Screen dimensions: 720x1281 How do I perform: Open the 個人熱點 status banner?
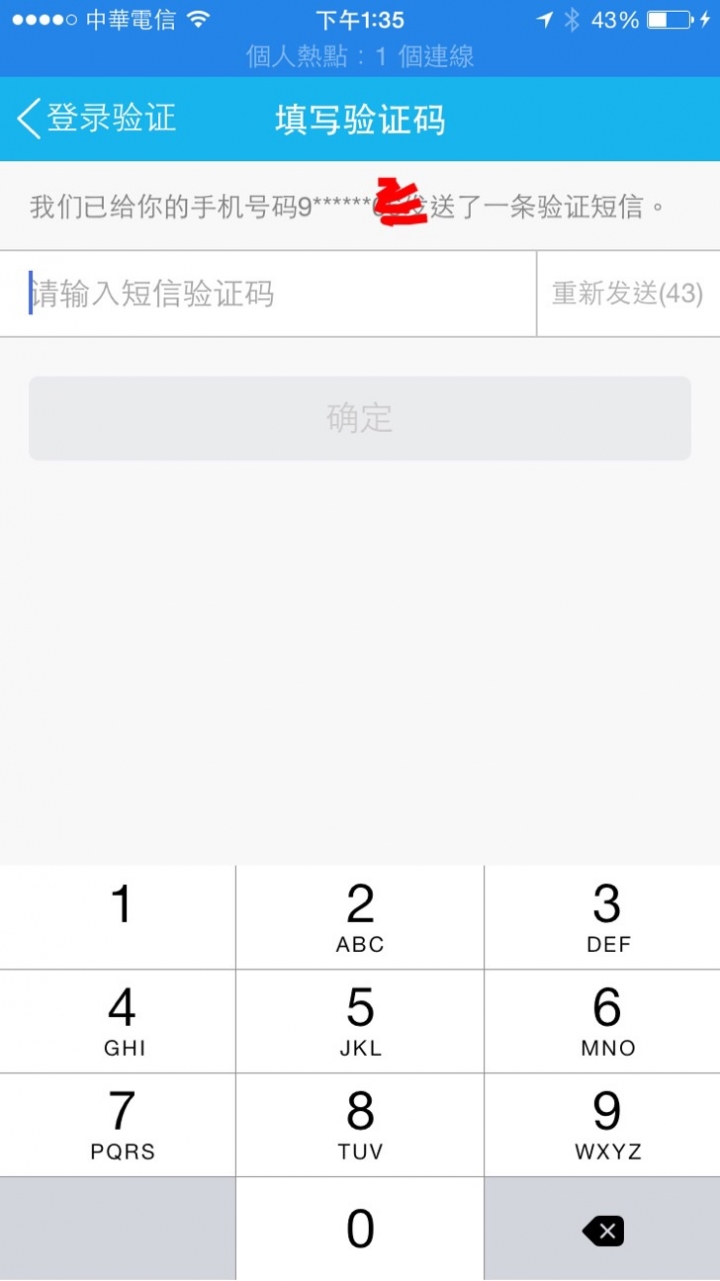coord(360,56)
